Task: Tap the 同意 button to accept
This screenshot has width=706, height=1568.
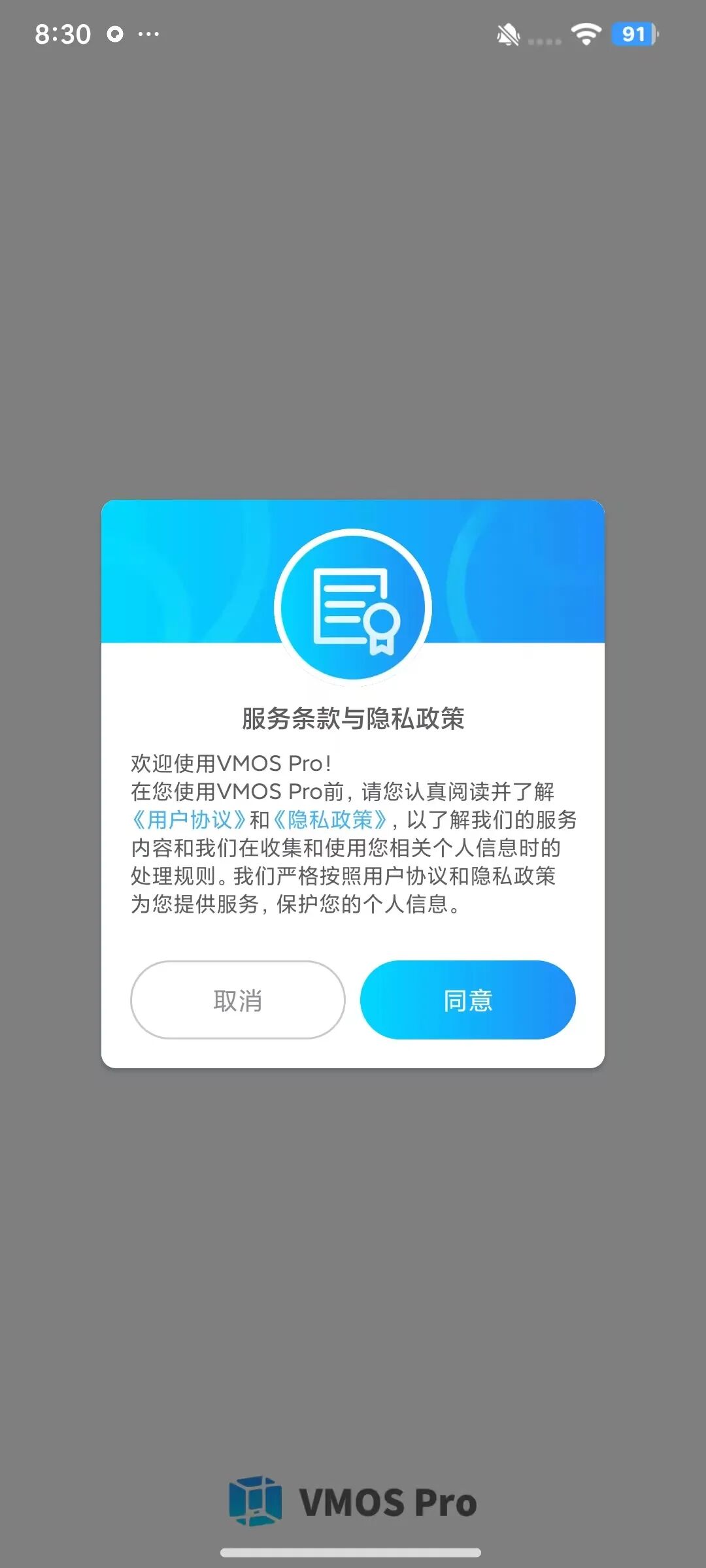Action: (x=467, y=1000)
